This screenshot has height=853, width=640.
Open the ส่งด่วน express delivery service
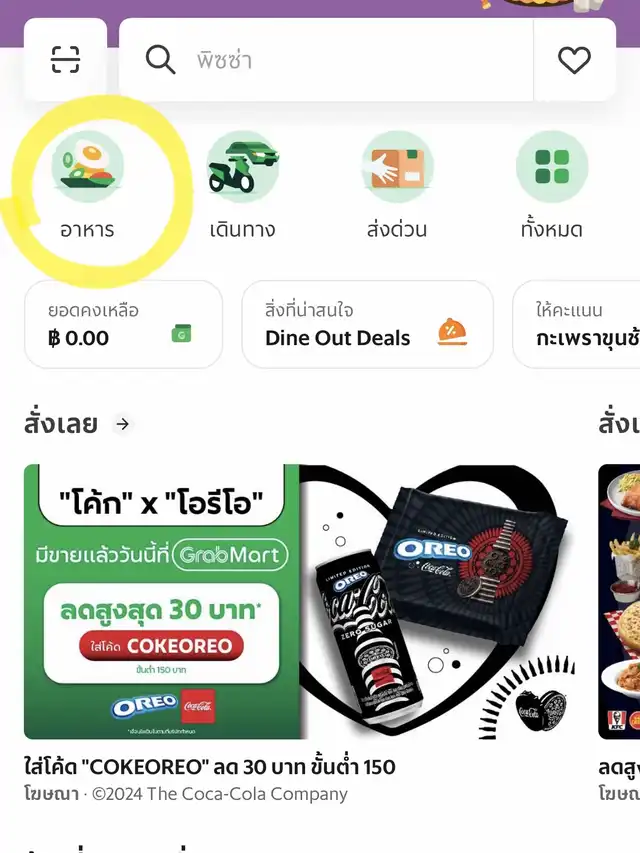[x=397, y=186]
